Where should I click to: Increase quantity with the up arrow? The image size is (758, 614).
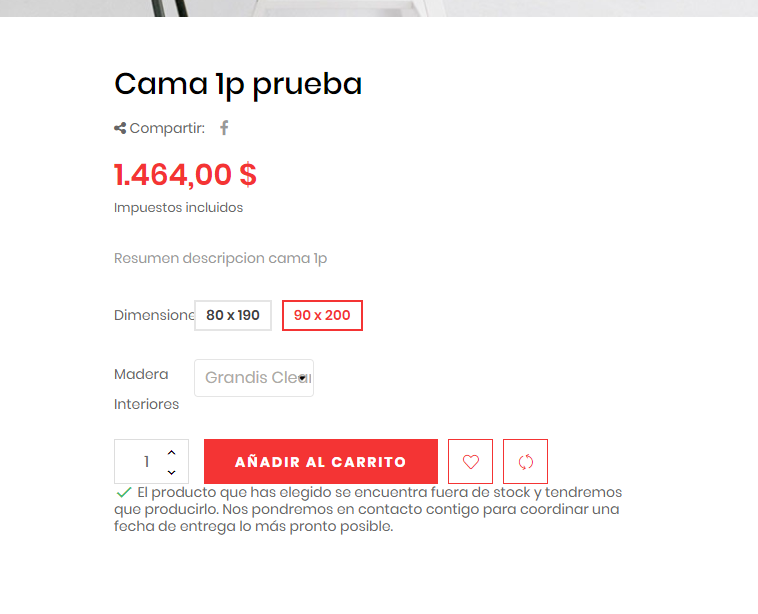(172, 453)
